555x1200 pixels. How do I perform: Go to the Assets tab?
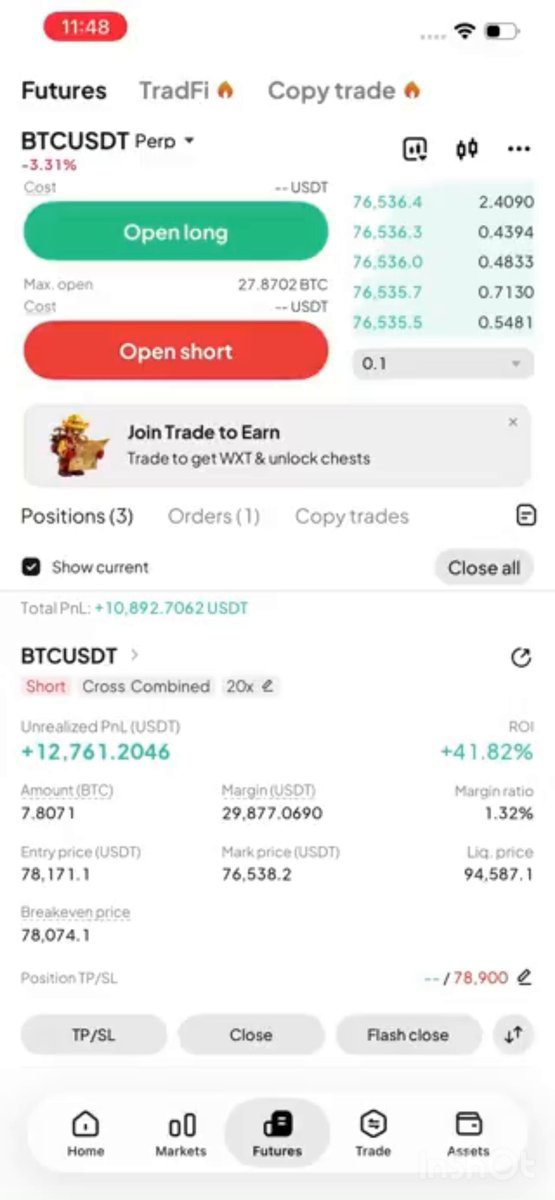468,1133
